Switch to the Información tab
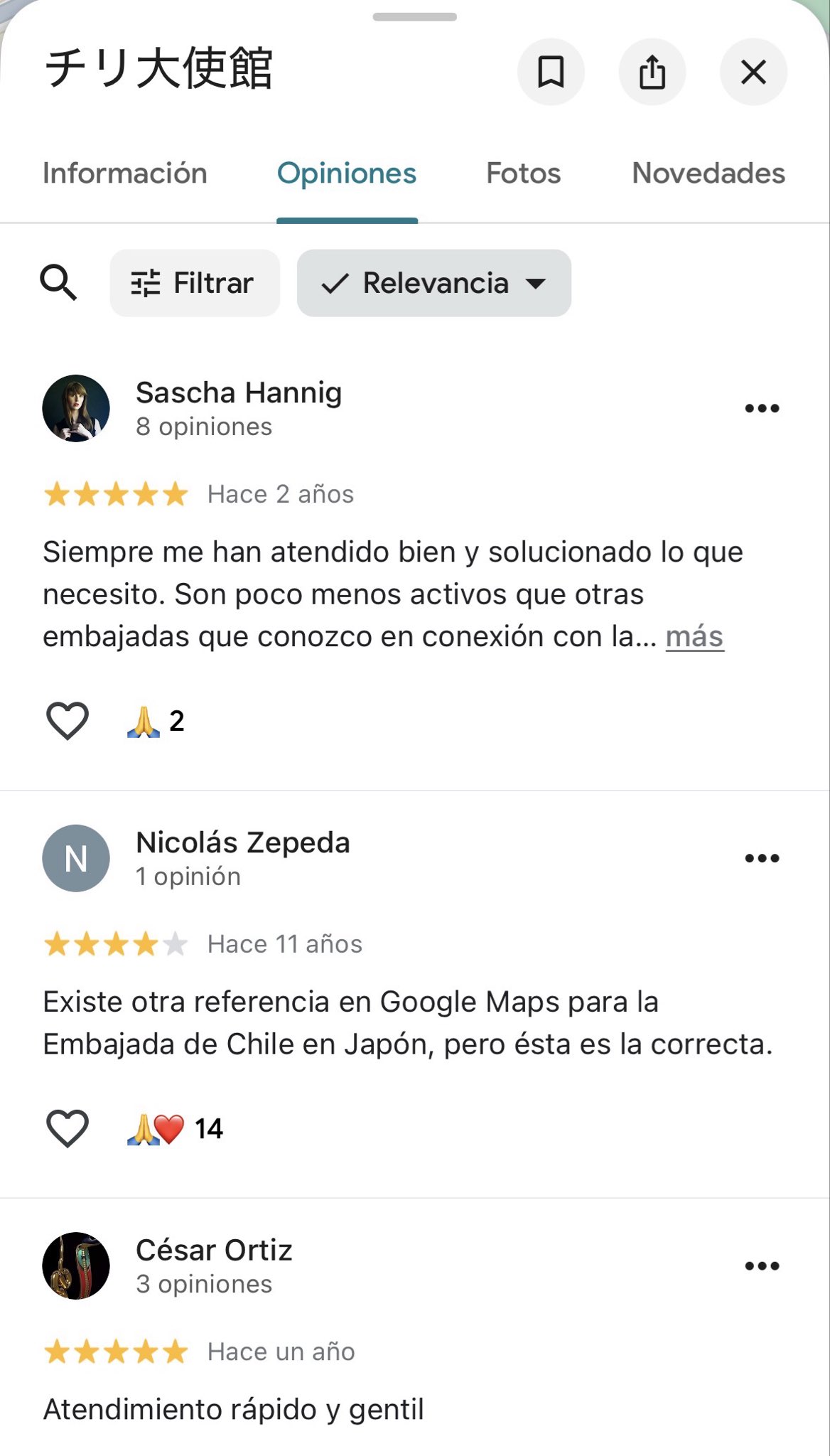The width and height of the screenshot is (830, 1456). tap(125, 173)
